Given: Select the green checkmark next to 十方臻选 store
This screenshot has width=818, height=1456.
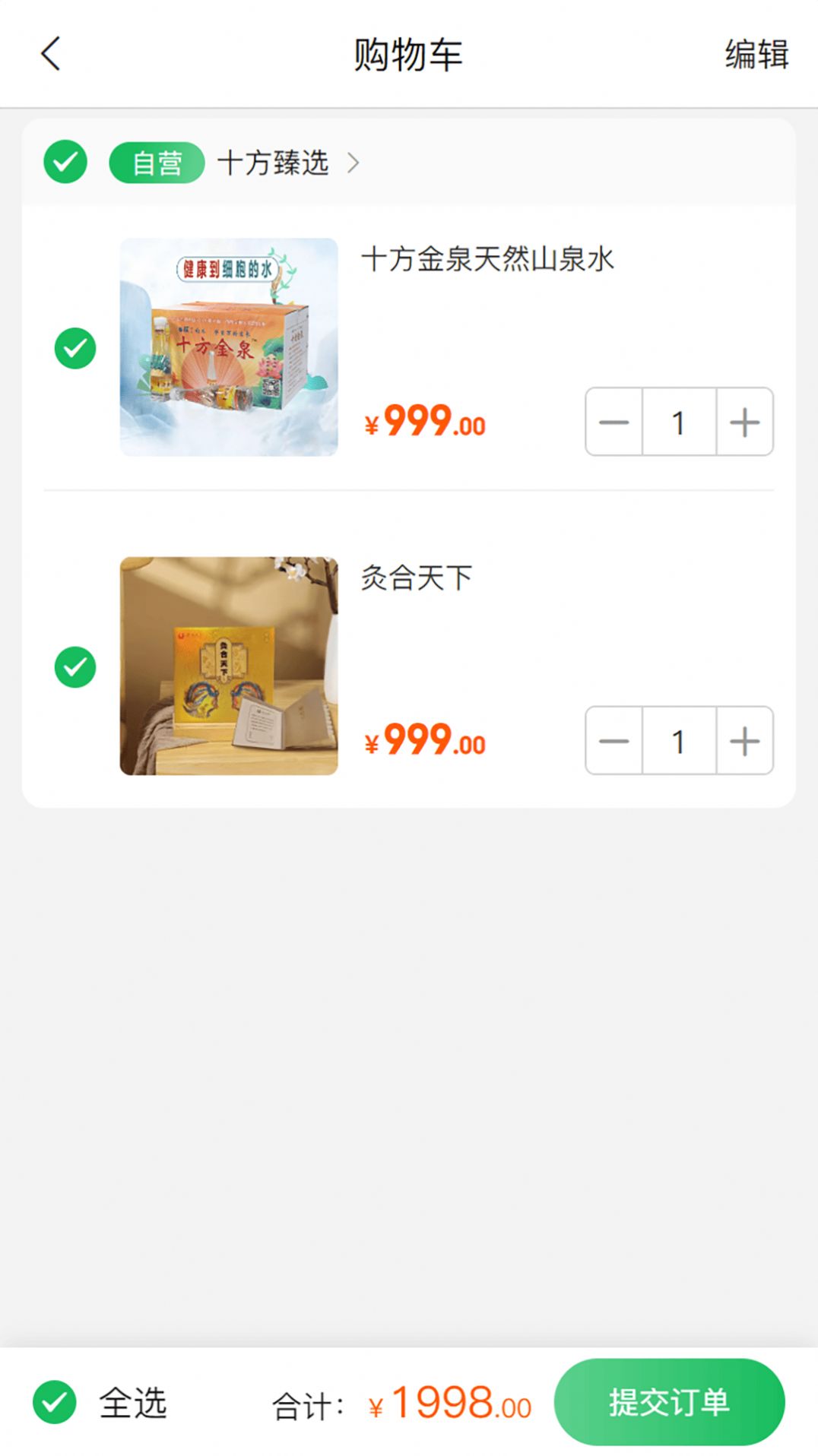Looking at the screenshot, I should coord(65,162).
